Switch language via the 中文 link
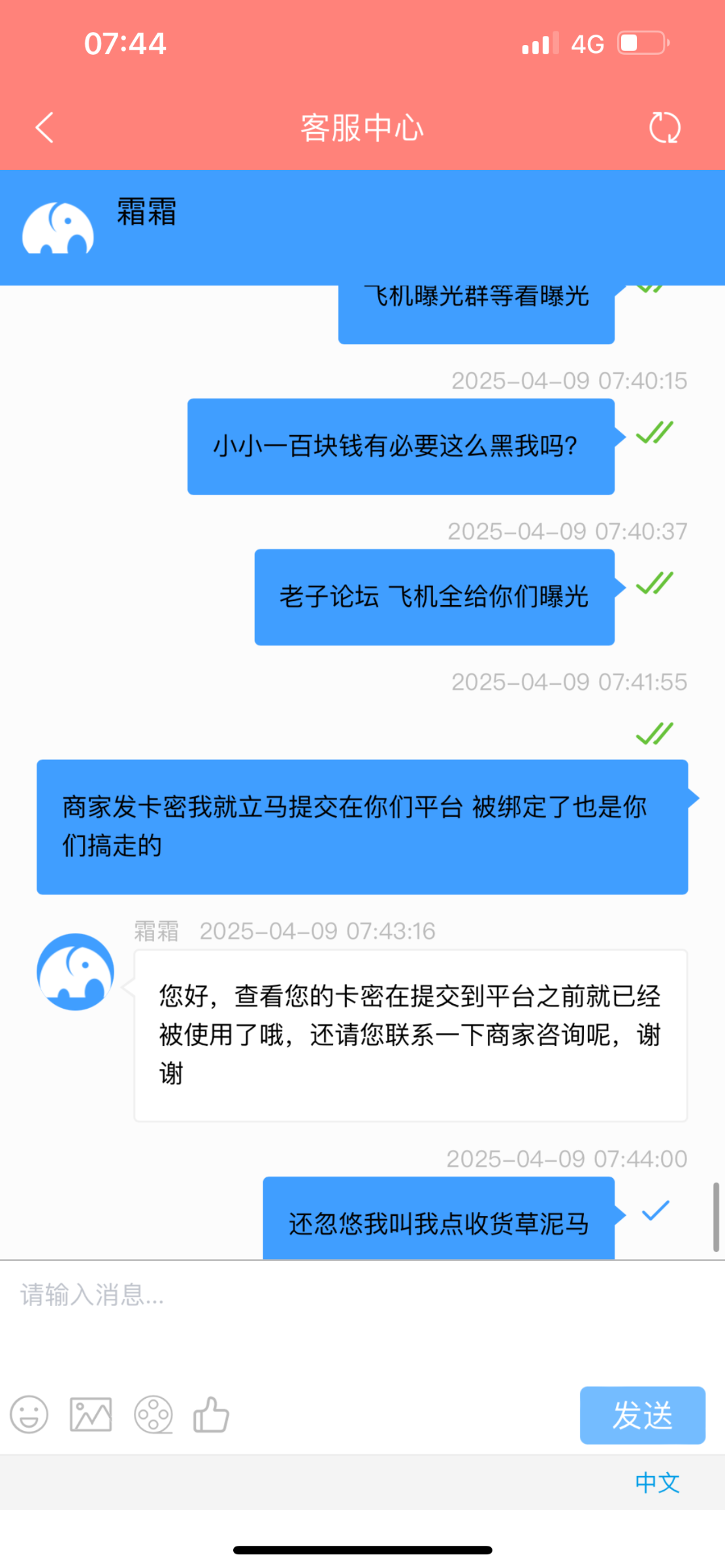This screenshot has height=1568, width=725. 658,1482
